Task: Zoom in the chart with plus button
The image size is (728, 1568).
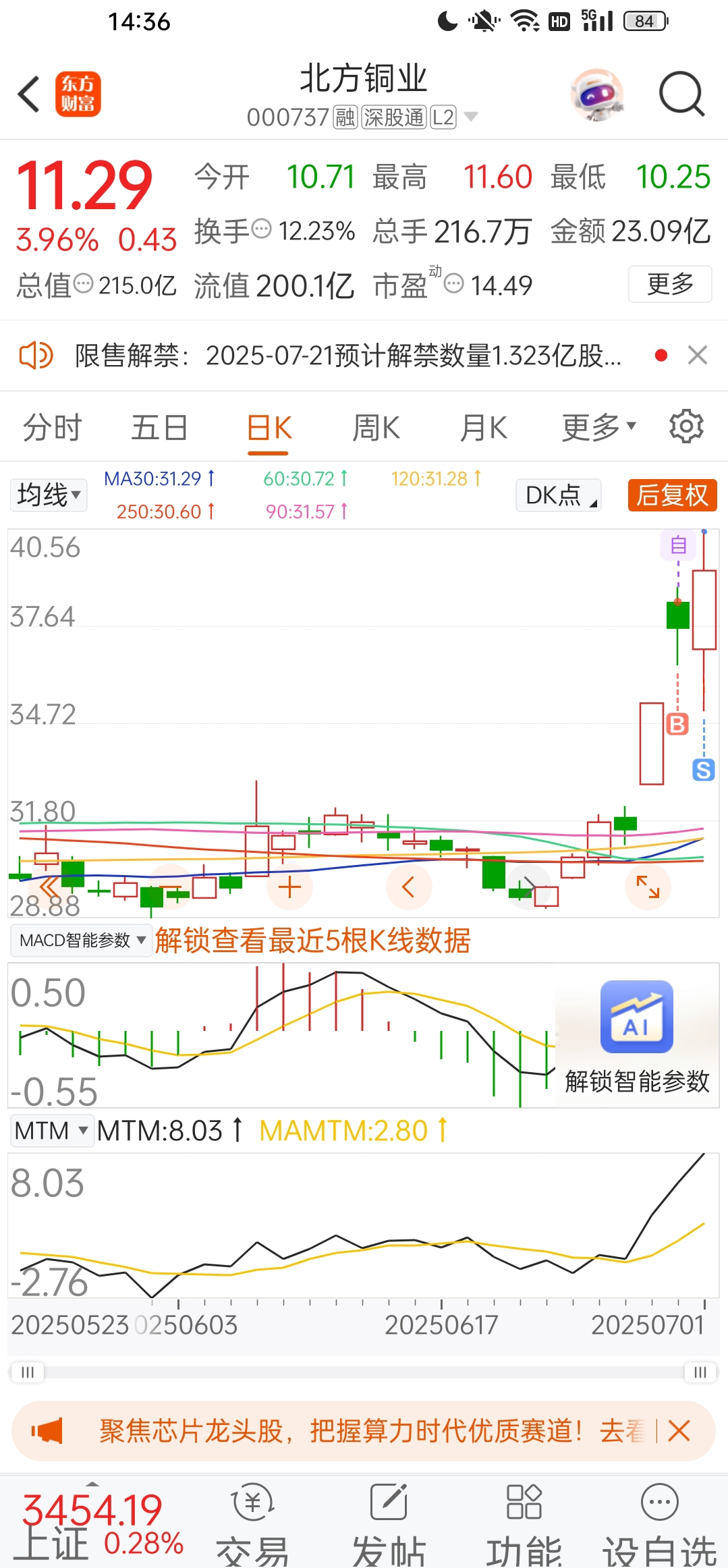Action: 289,887
